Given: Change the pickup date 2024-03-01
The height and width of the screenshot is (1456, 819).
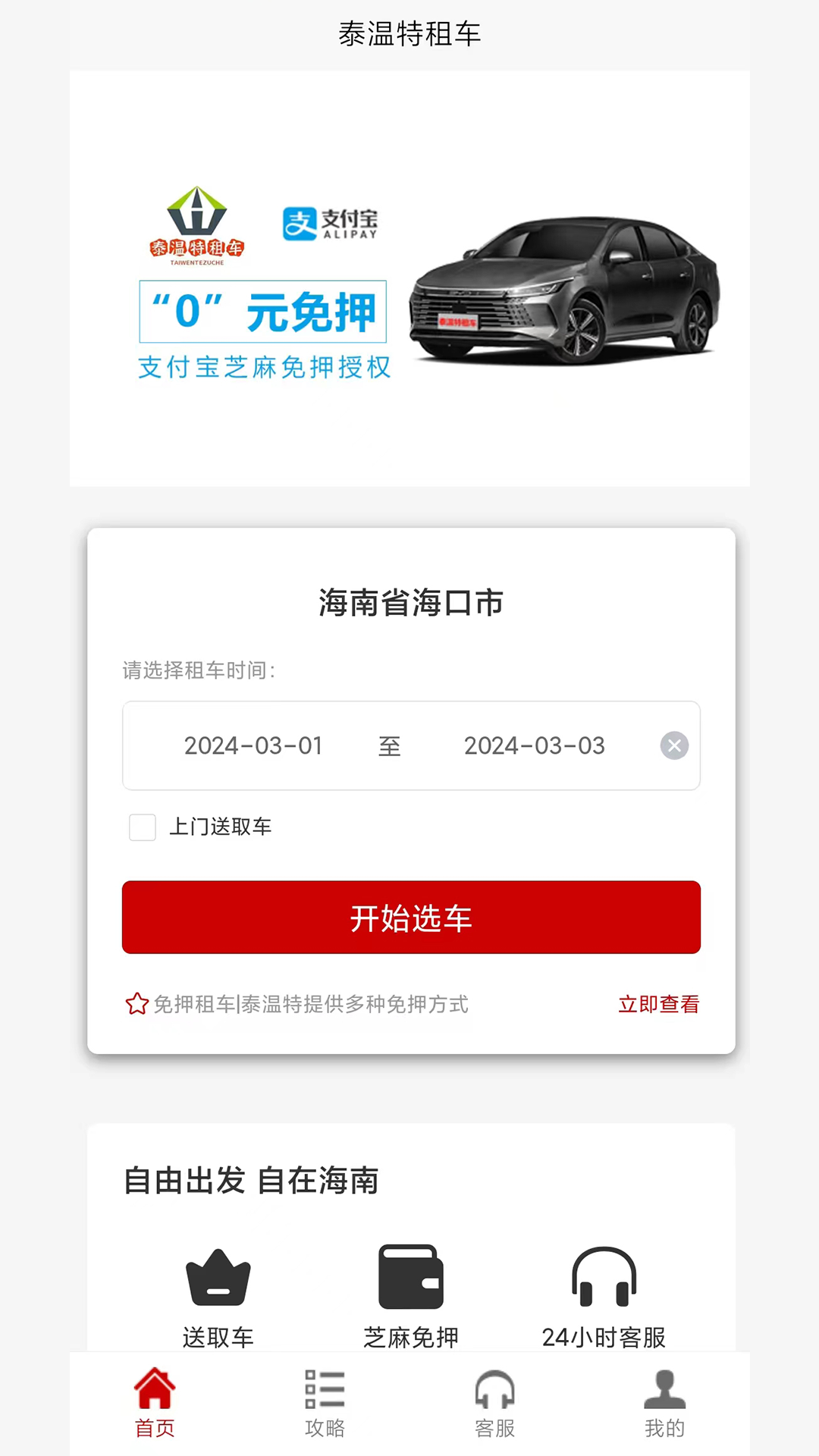Looking at the screenshot, I should point(253,745).
